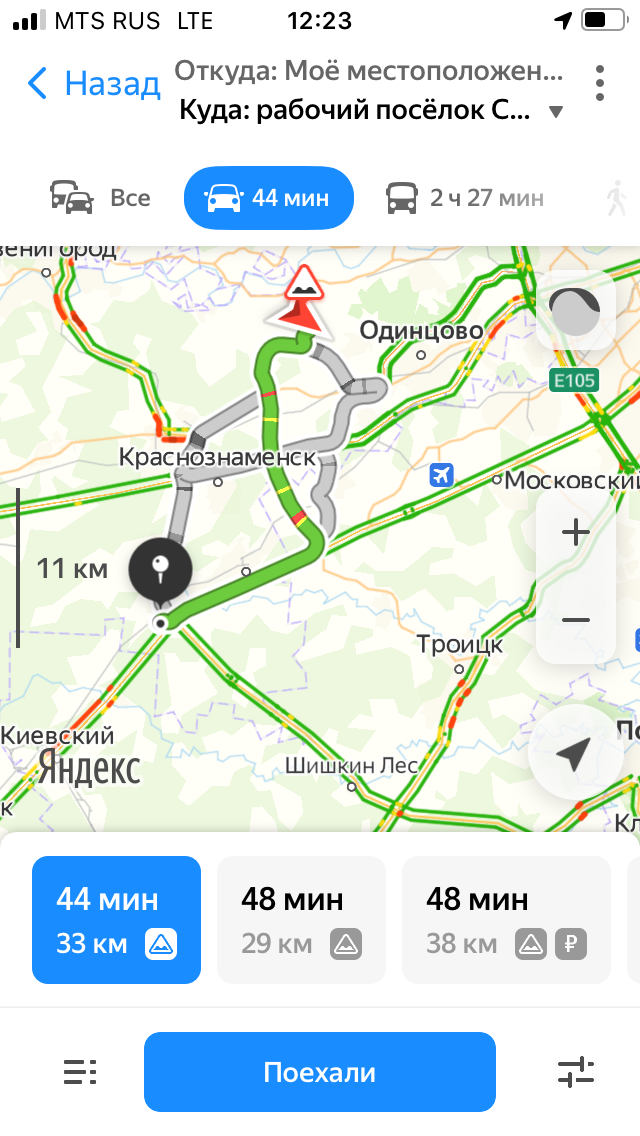Start navigation with the Поехали button
640x1136 pixels.
coord(320,1072)
